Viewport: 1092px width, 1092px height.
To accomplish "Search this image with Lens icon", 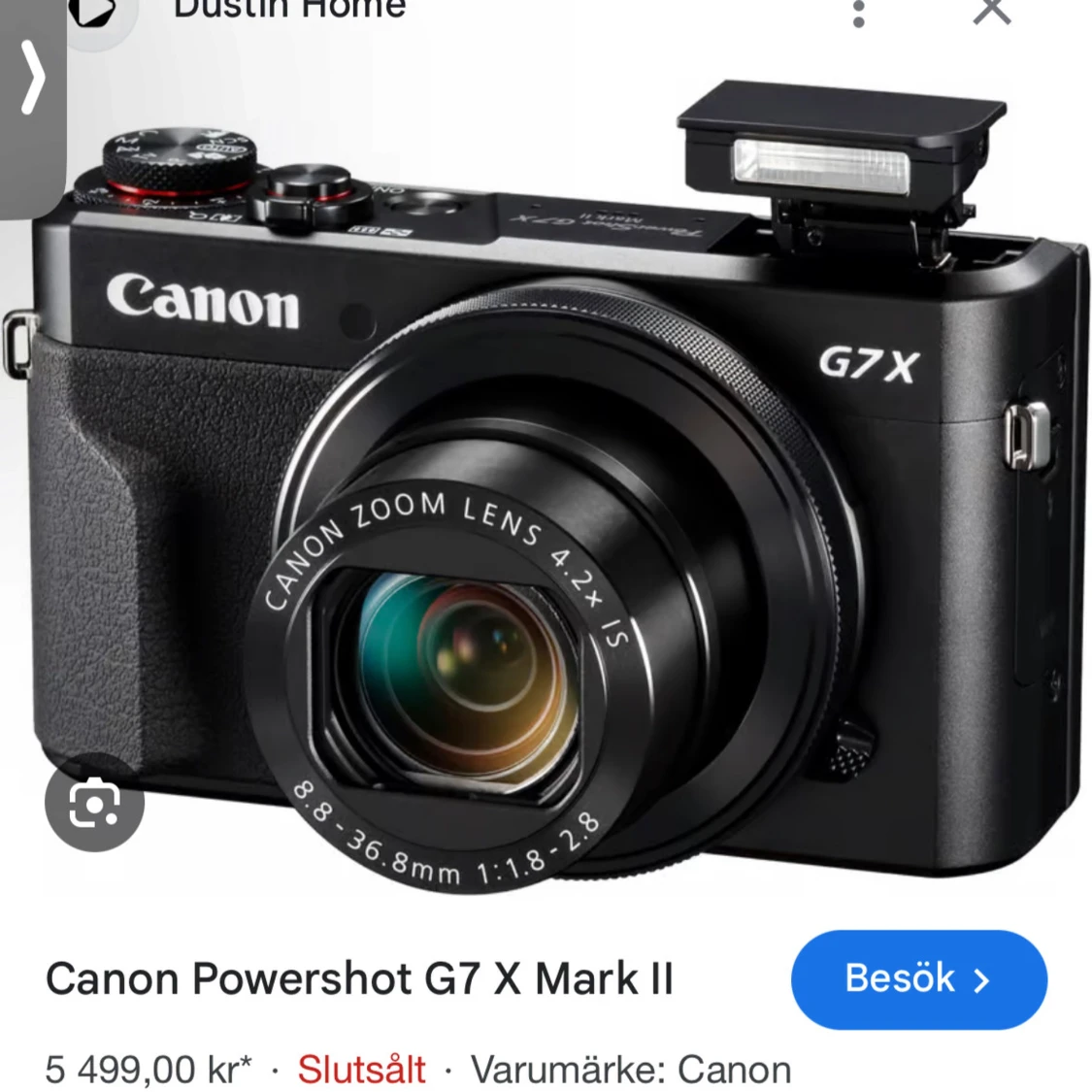I will click(x=94, y=802).
